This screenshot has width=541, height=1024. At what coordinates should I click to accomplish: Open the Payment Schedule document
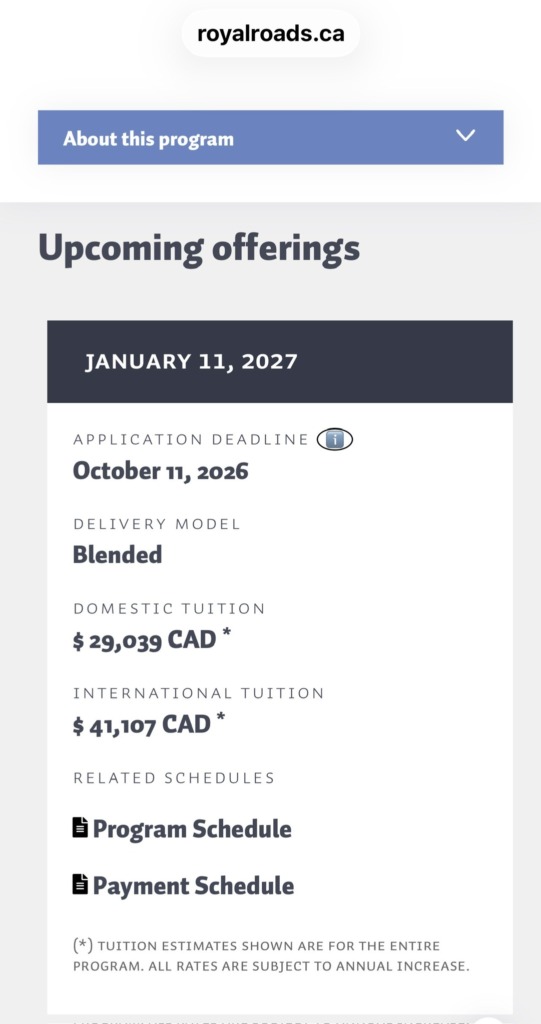click(x=184, y=886)
